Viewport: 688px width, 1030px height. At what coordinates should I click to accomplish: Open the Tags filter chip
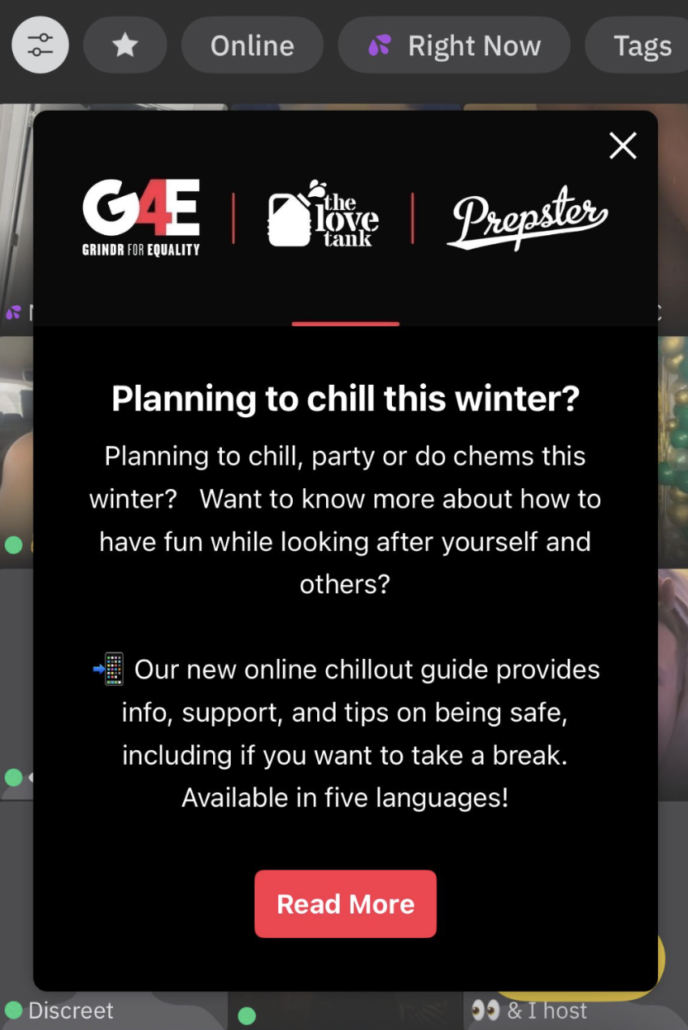(x=640, y=46)
